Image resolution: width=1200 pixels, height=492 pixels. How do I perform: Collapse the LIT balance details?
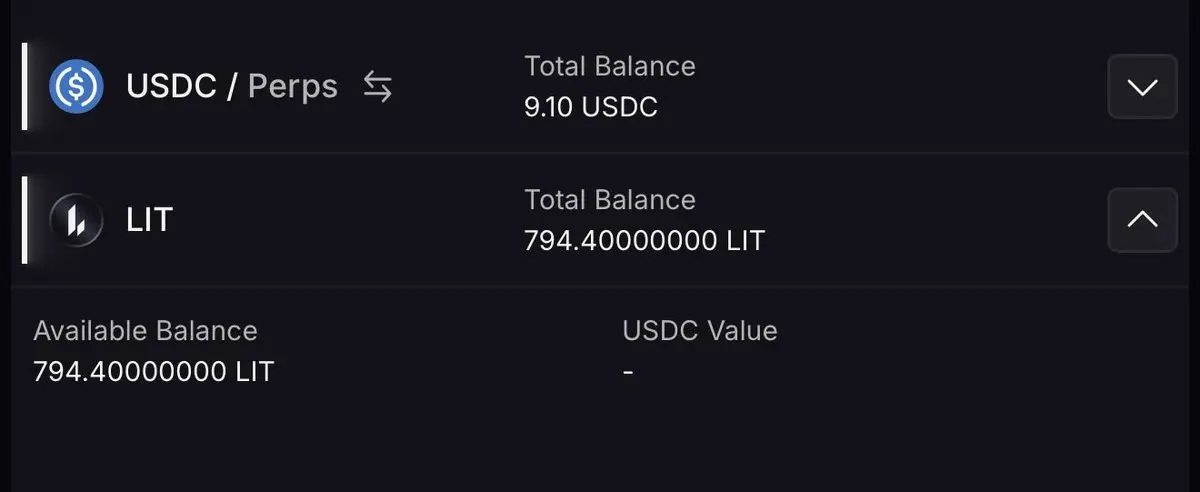tap(1141, 219)
